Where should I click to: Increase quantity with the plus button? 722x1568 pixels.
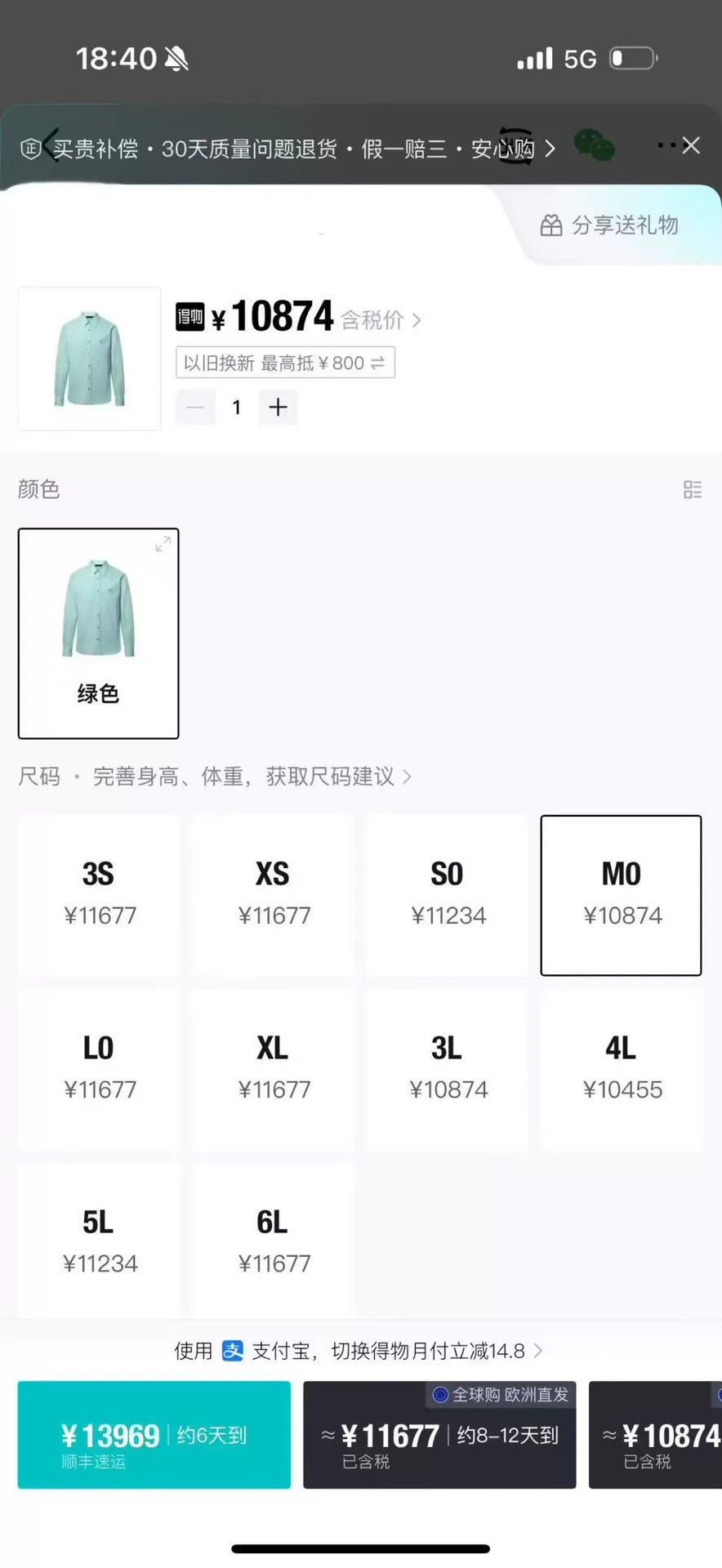click(x=278, y=407)
